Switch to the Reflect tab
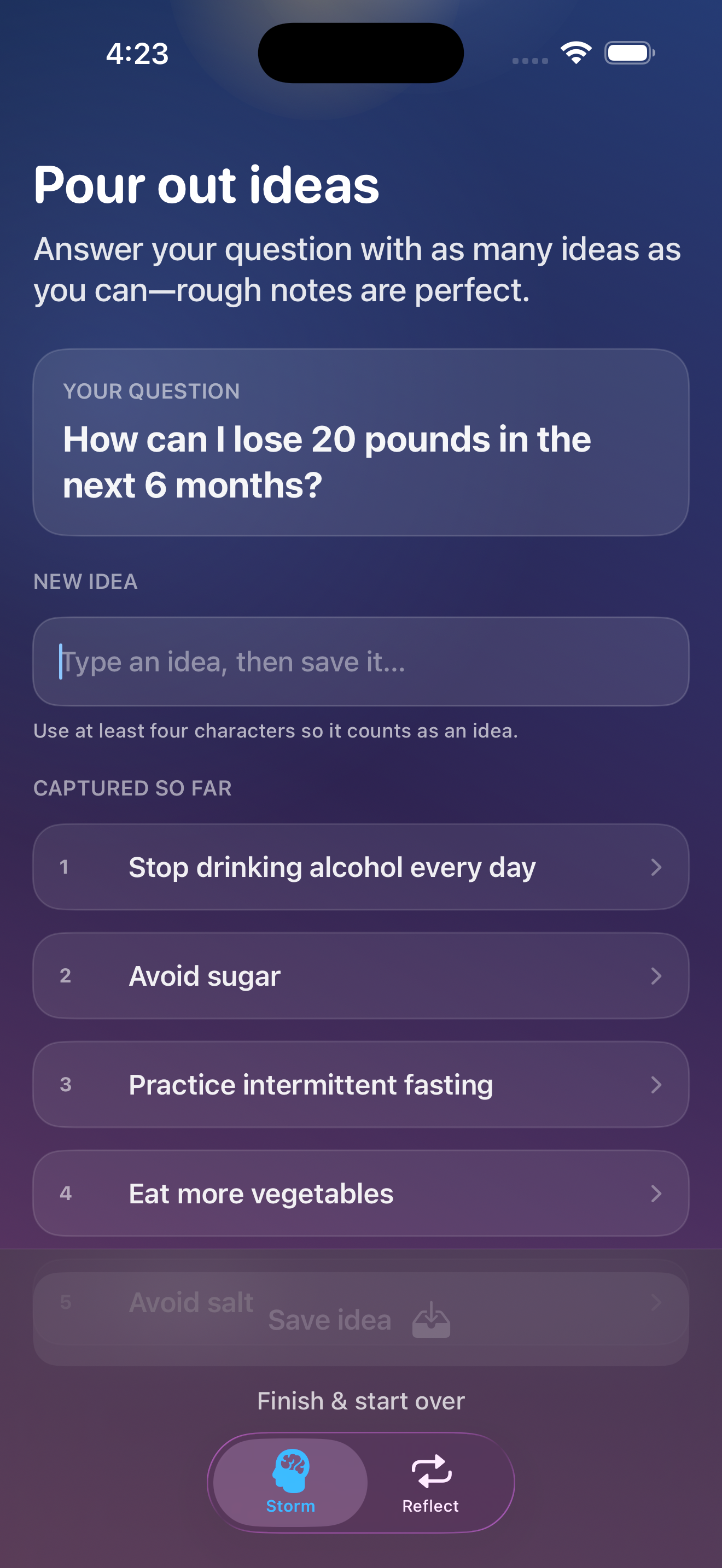Image resolution: width=722 pixels, height=1568 pixels. pyautogui.click(x=430, y=1483)
